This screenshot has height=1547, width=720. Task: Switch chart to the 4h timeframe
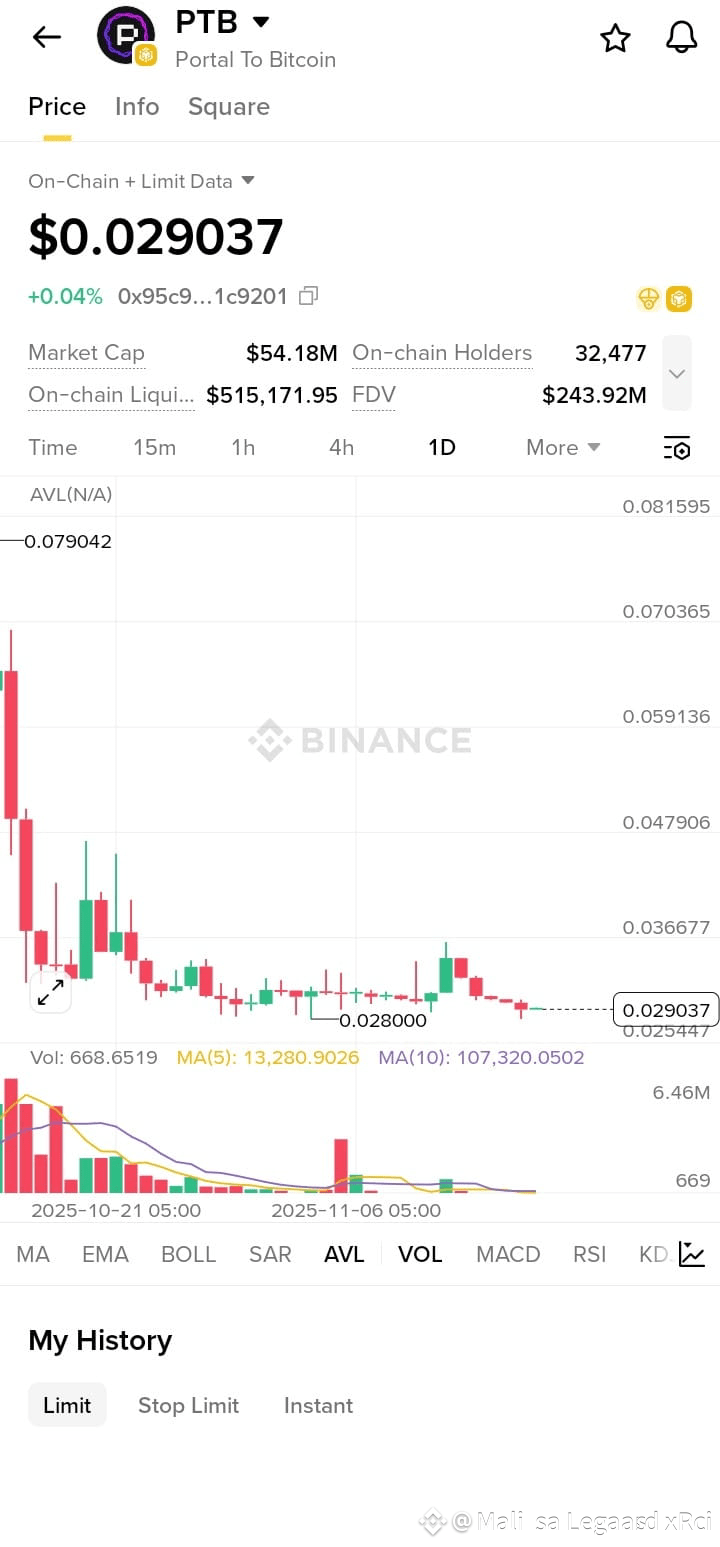(340, 448)
